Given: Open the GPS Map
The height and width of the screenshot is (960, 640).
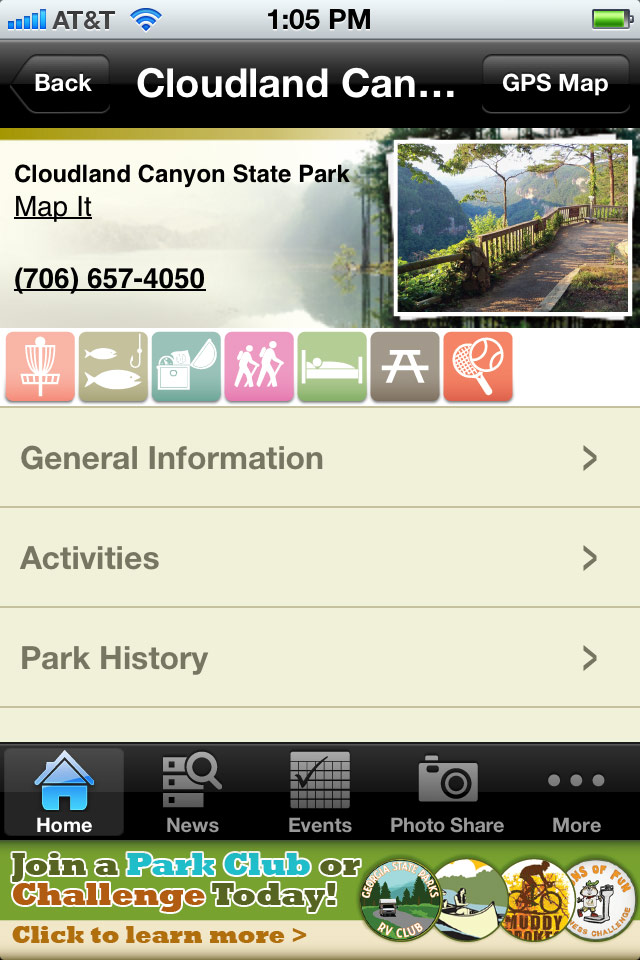Looking at the screenshot, I should 555,84.
